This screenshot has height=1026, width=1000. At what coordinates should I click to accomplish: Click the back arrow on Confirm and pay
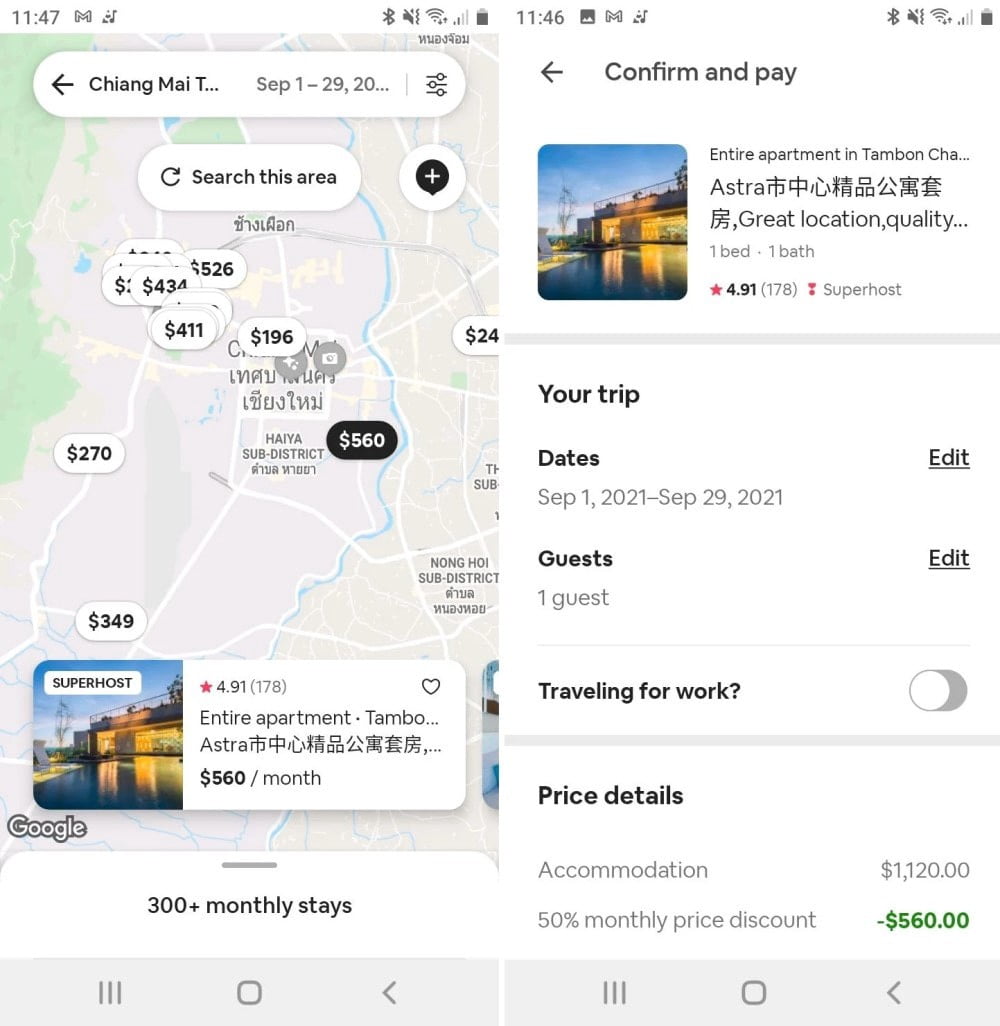(552, 72)
